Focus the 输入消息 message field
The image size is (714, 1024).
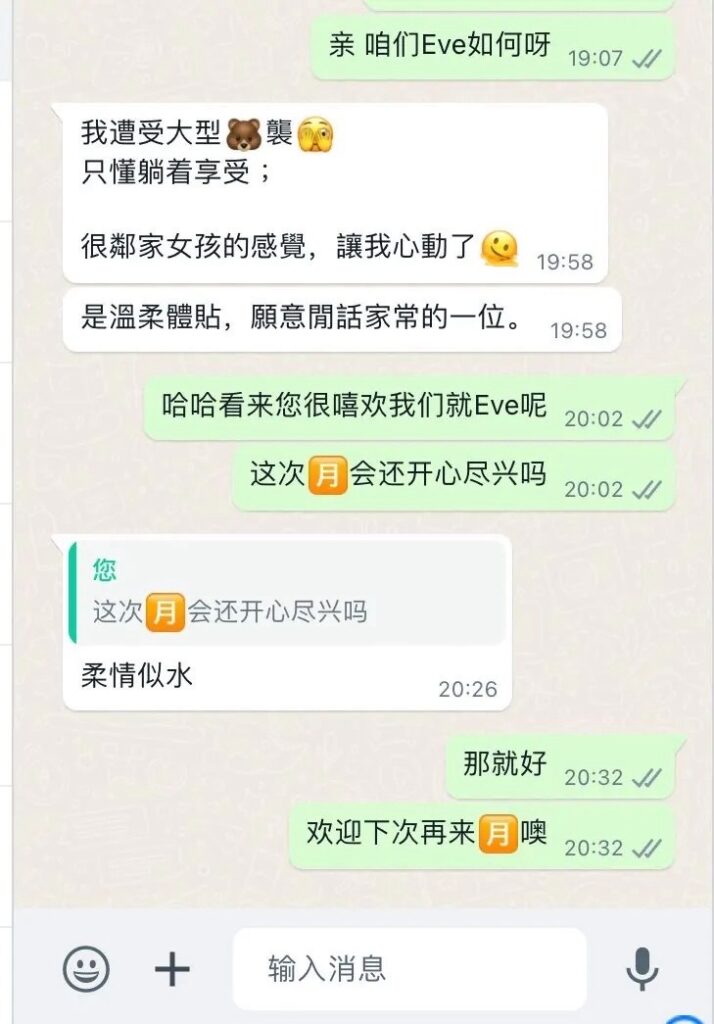[x=408, y=968]
